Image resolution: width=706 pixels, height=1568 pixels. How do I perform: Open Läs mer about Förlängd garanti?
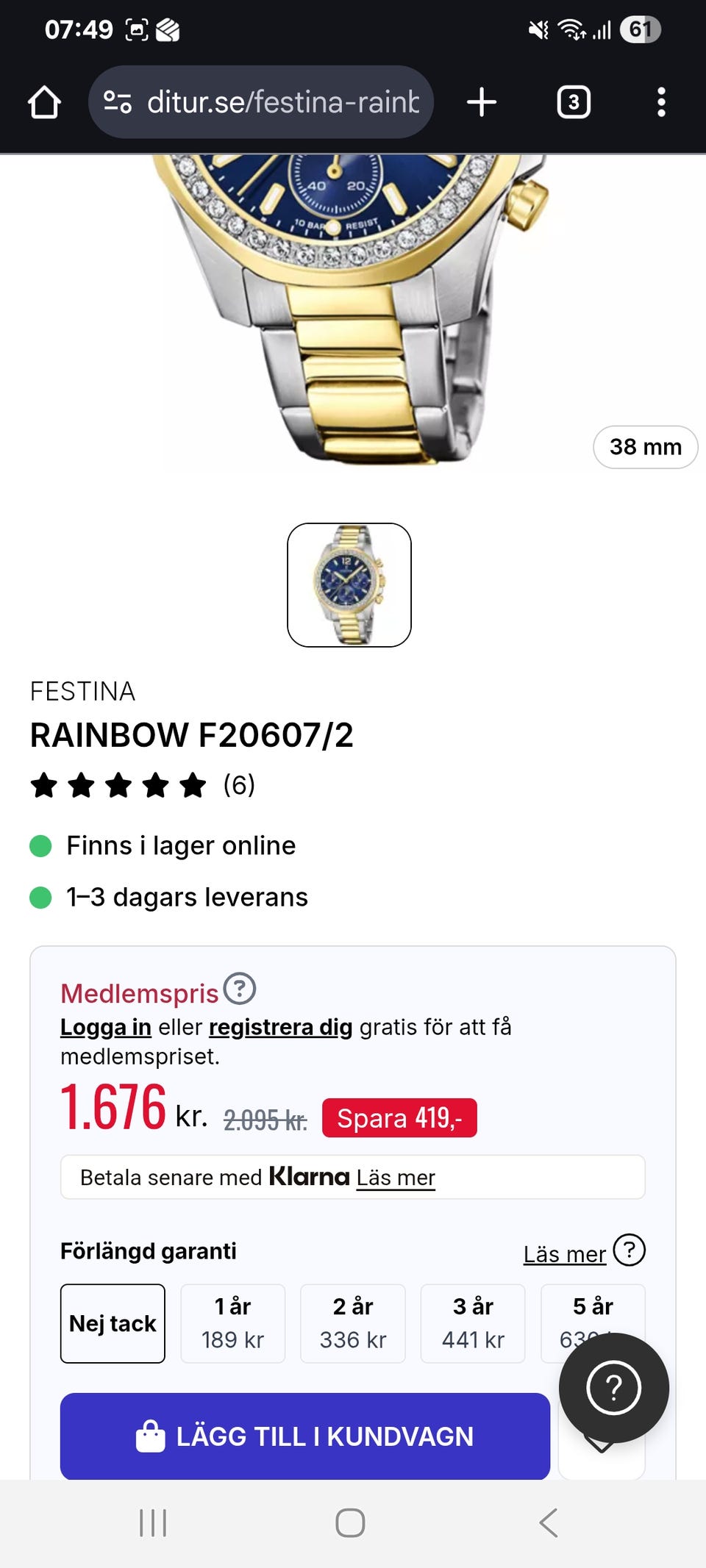tap(565, 1254)
